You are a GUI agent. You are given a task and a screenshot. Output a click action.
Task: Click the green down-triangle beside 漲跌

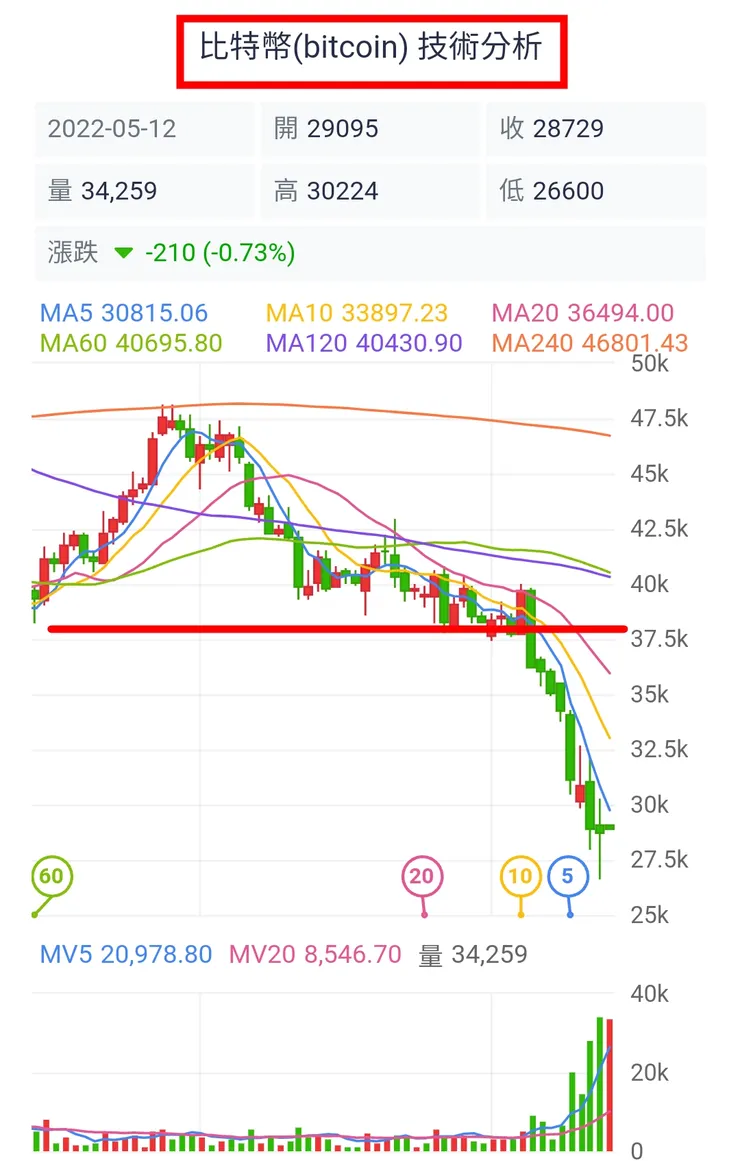[123, 254]
